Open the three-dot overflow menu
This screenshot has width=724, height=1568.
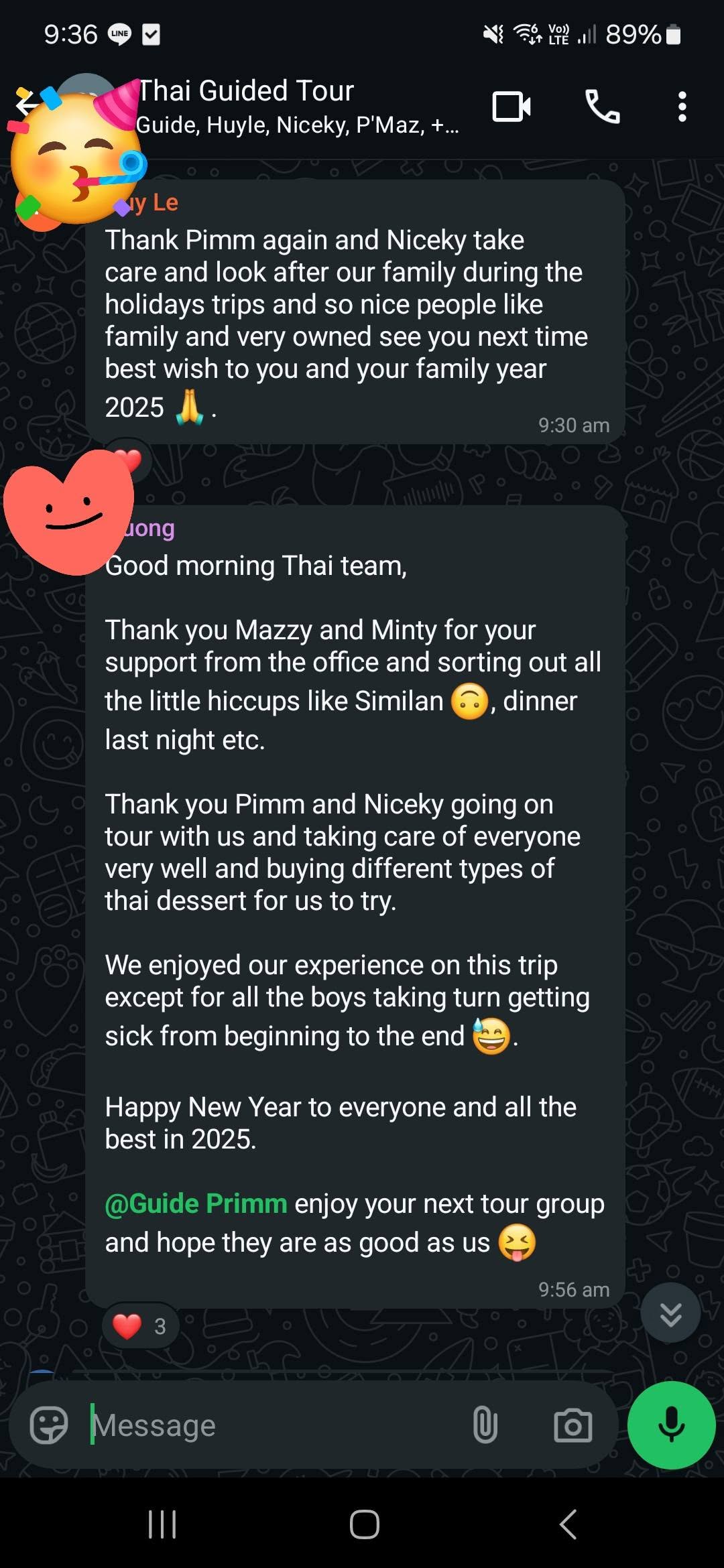[682, 107]
